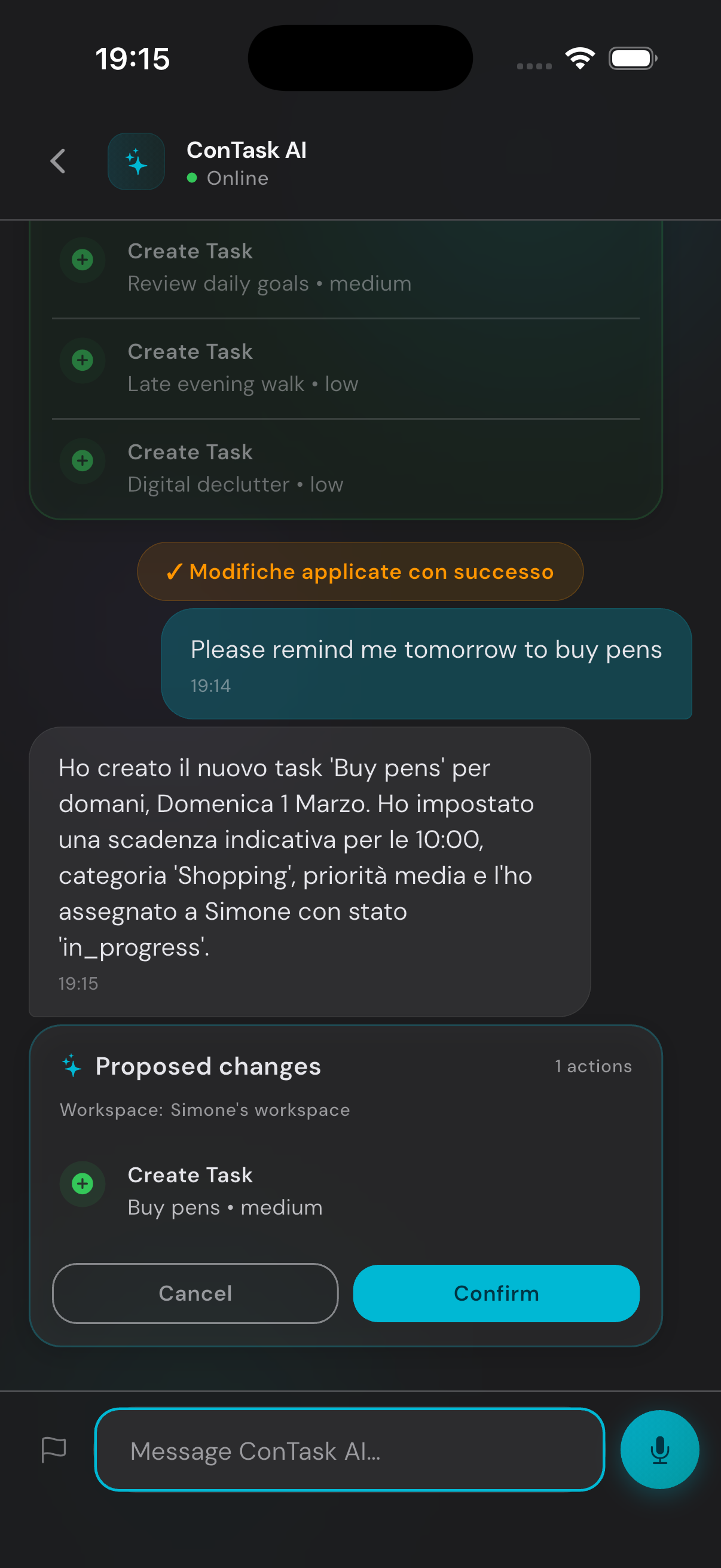Tap the 19:14 timestamp on your message
The width and height of the screenshot is (721, 1568).
click(x=210, y=685)
